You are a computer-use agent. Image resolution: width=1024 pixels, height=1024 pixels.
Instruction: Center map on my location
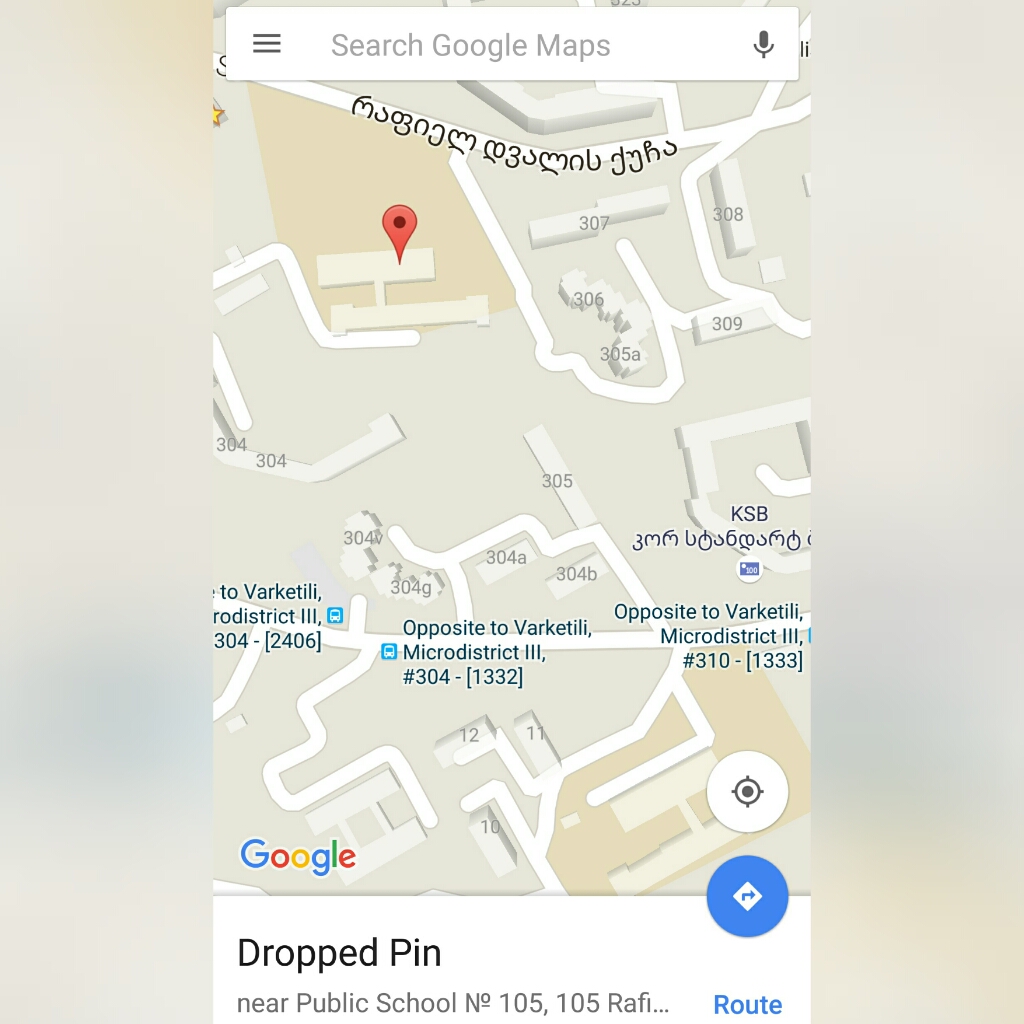click(747, 792)
